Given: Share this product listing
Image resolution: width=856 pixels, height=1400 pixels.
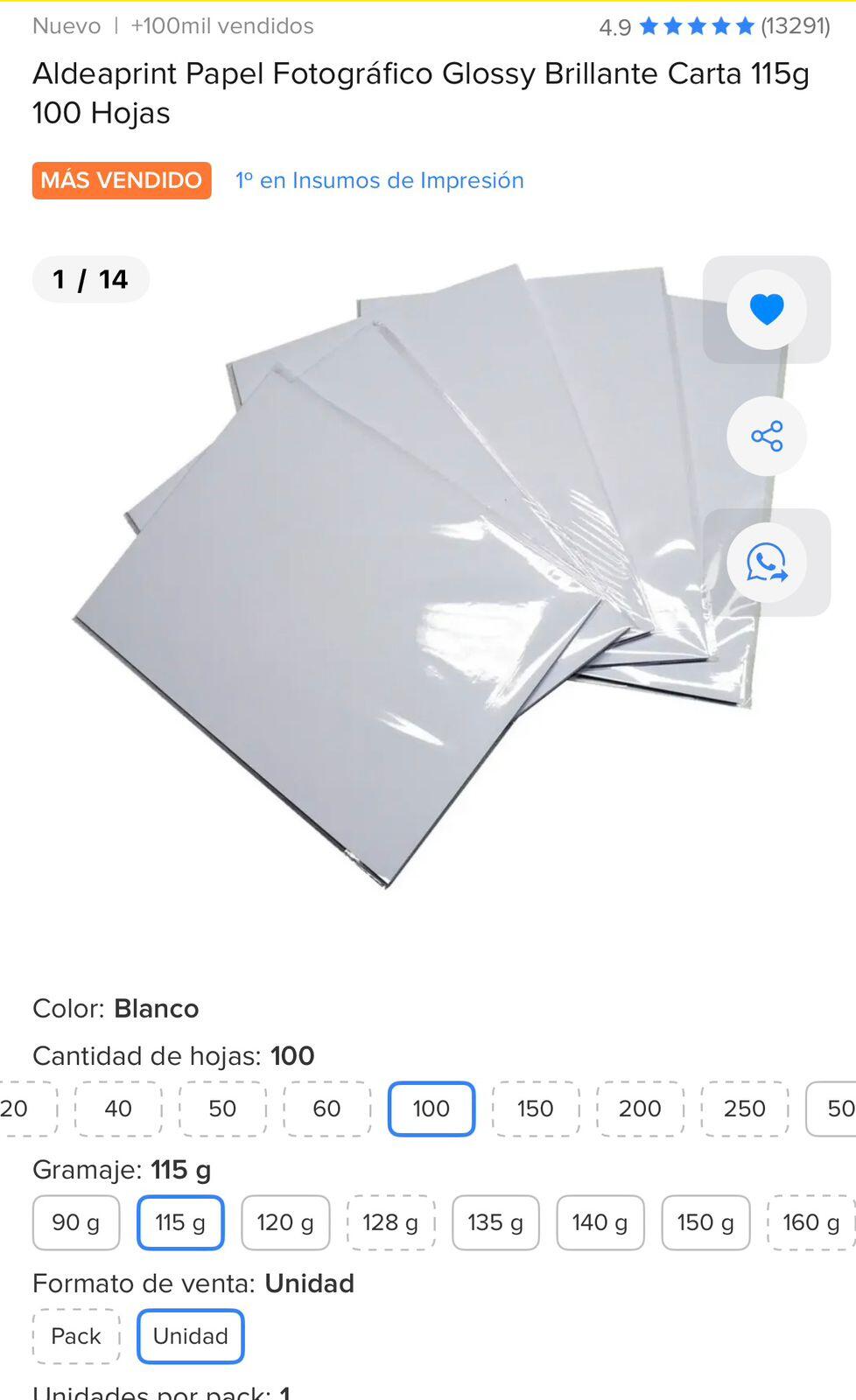Looking at the screenshot, I should pyautogui.click(x=767, y=436).
